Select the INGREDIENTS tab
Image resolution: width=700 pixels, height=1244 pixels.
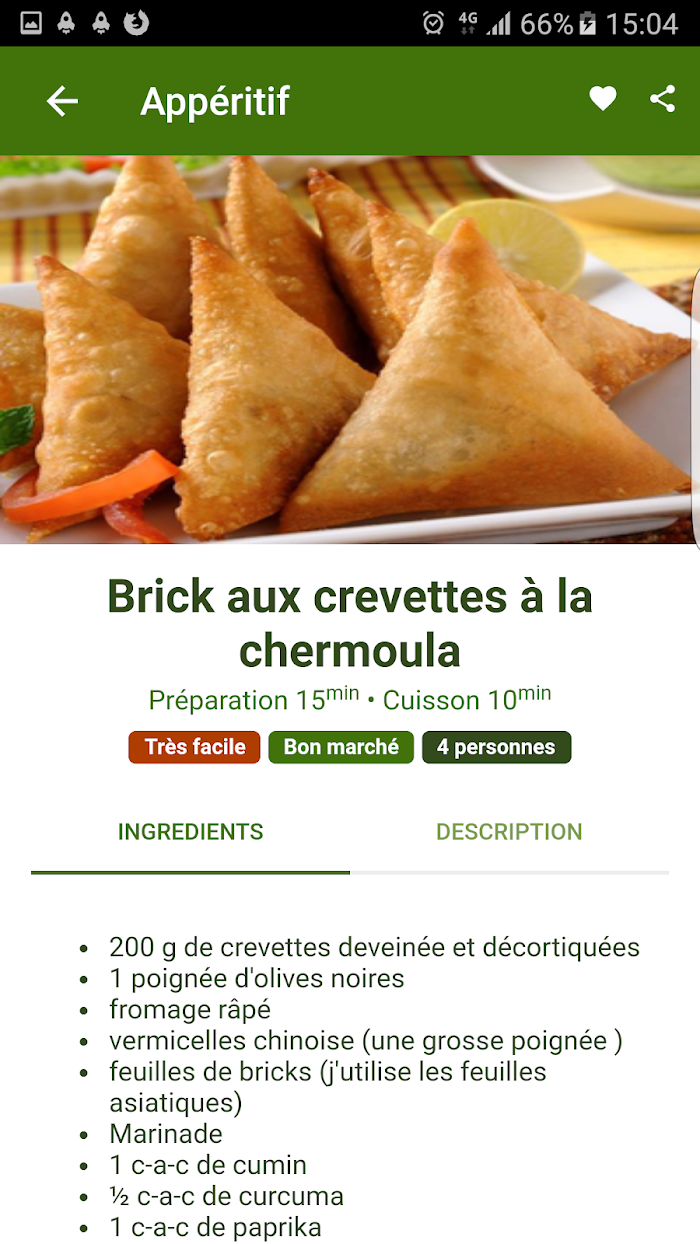click(191, 832)
